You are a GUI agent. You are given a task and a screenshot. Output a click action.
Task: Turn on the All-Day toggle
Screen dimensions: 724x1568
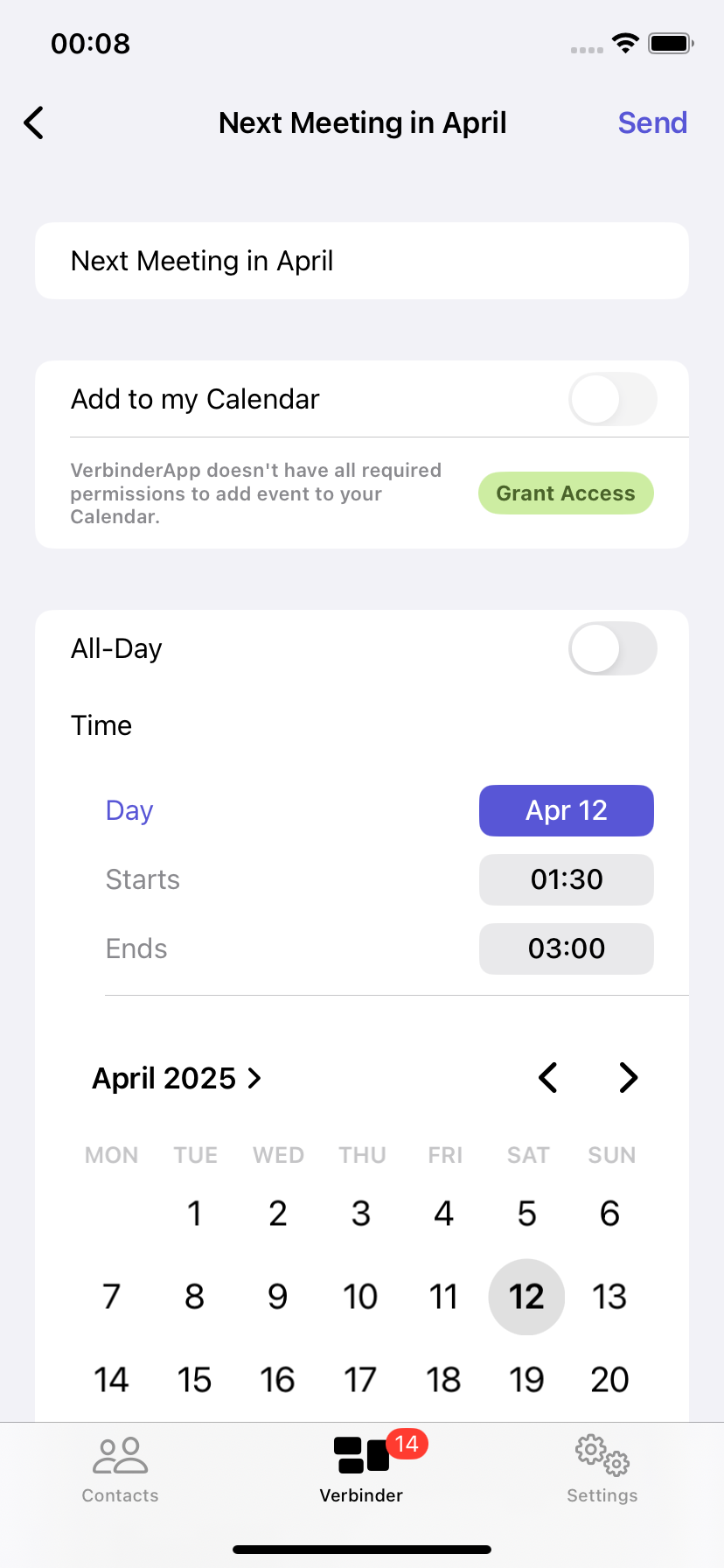pos(612,648)
